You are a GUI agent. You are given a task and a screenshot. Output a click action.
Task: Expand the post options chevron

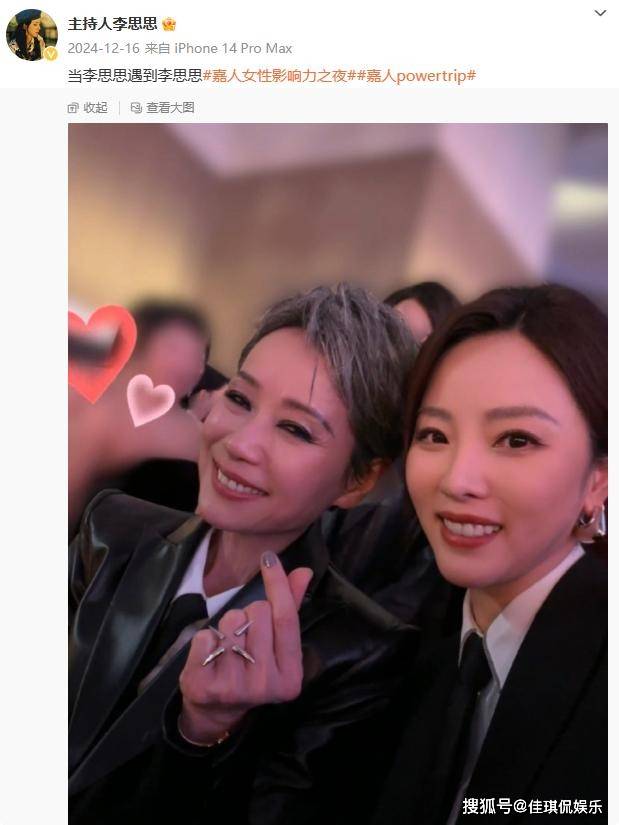pyautogui.click(x=600, y=14)
